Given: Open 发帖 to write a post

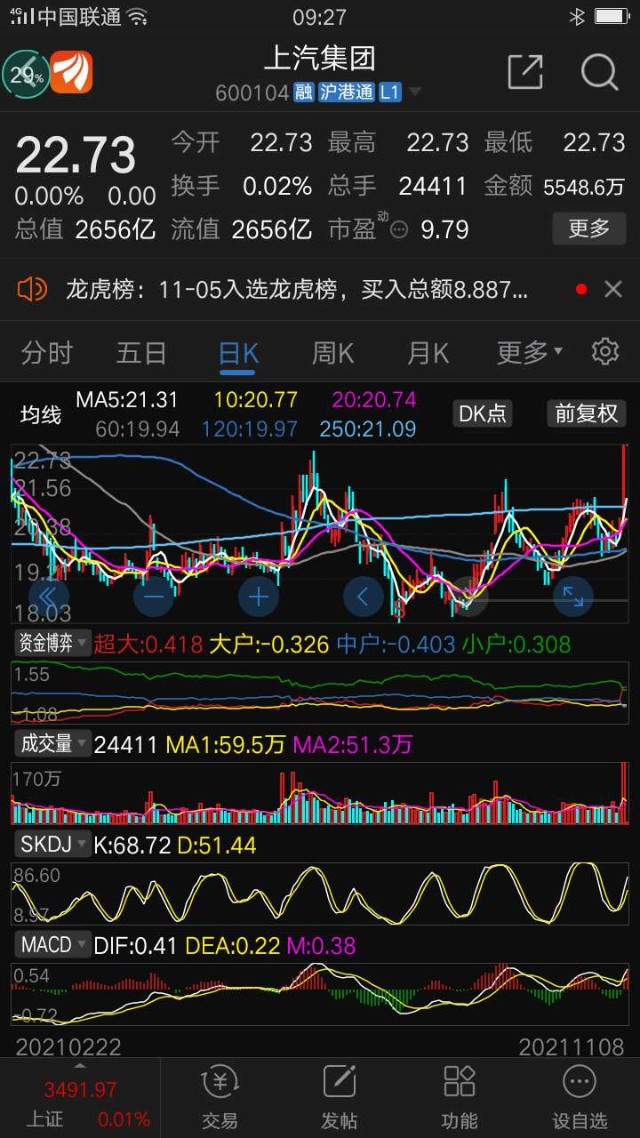Looking at the screenshot, I should [339, 1096].
